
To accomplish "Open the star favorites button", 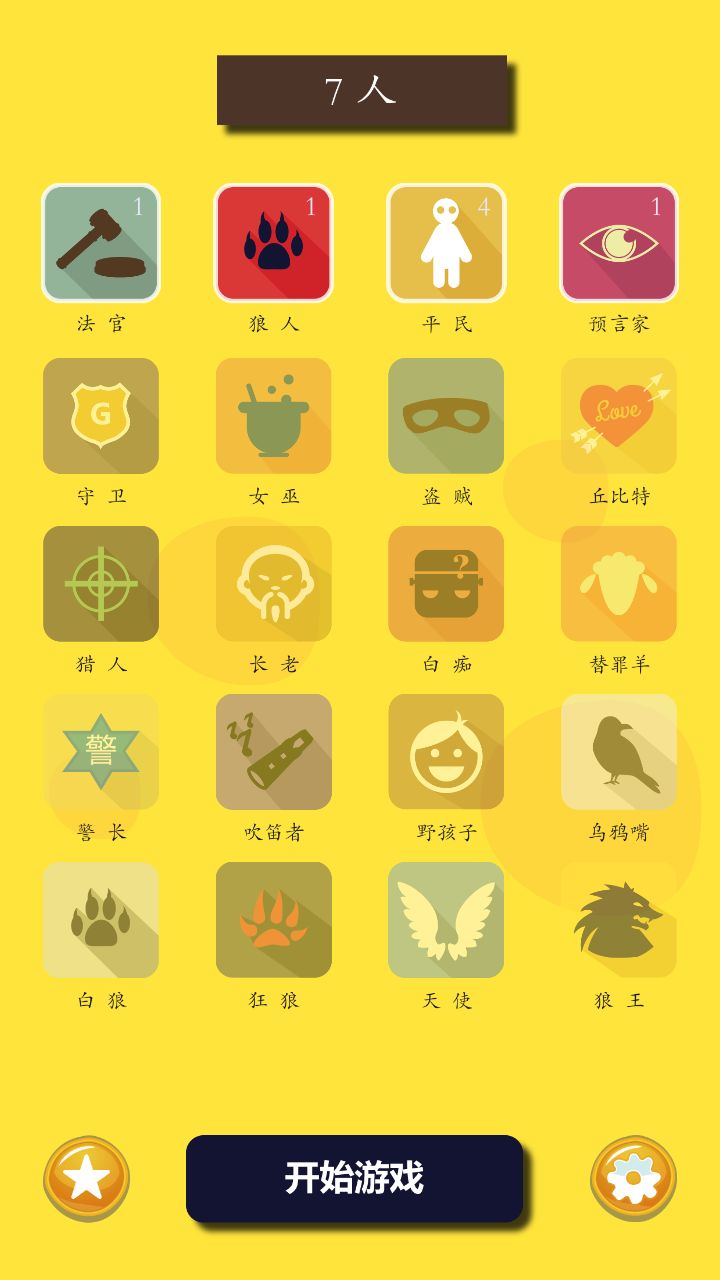I will coord(87,1178).
